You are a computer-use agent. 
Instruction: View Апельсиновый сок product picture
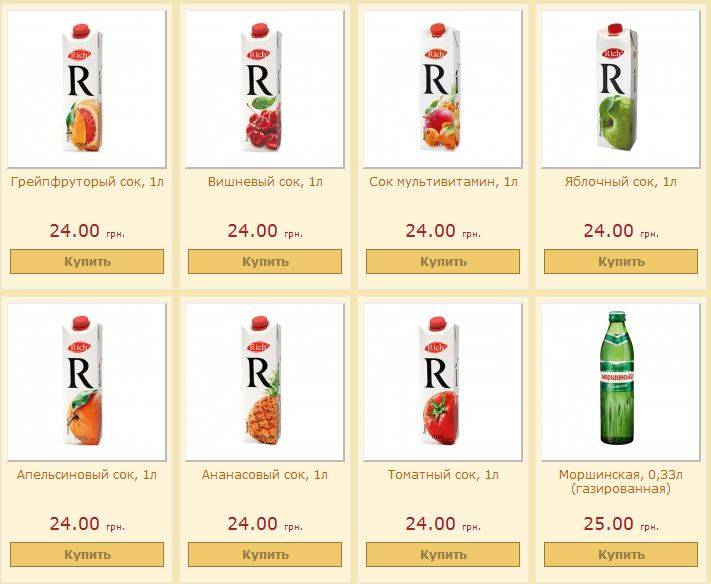pos(87,381)
